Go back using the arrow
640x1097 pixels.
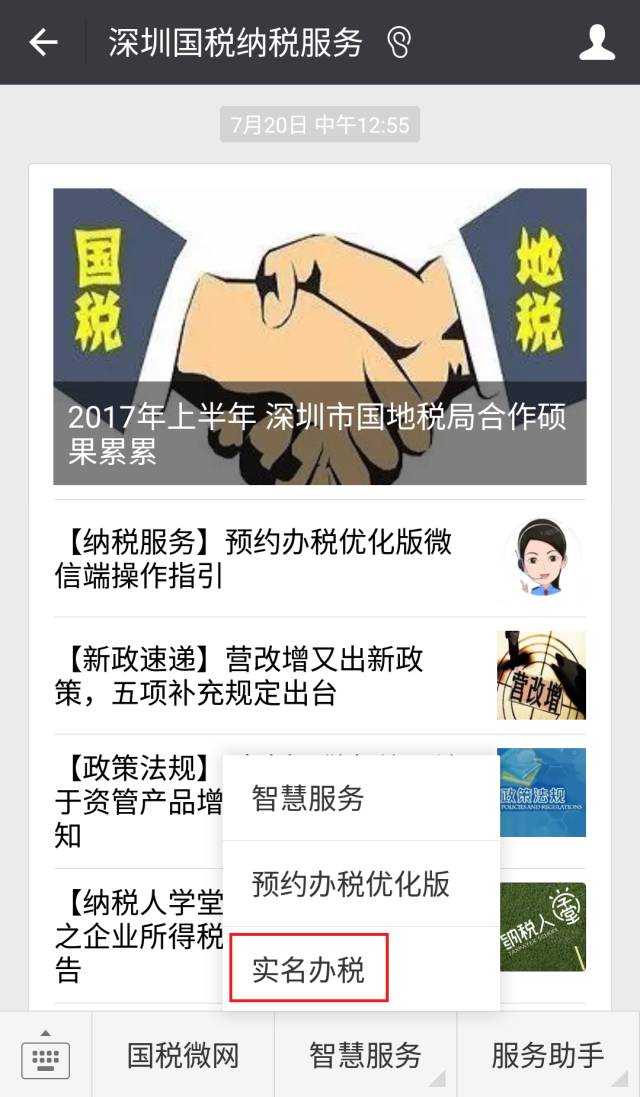point(43,42)
